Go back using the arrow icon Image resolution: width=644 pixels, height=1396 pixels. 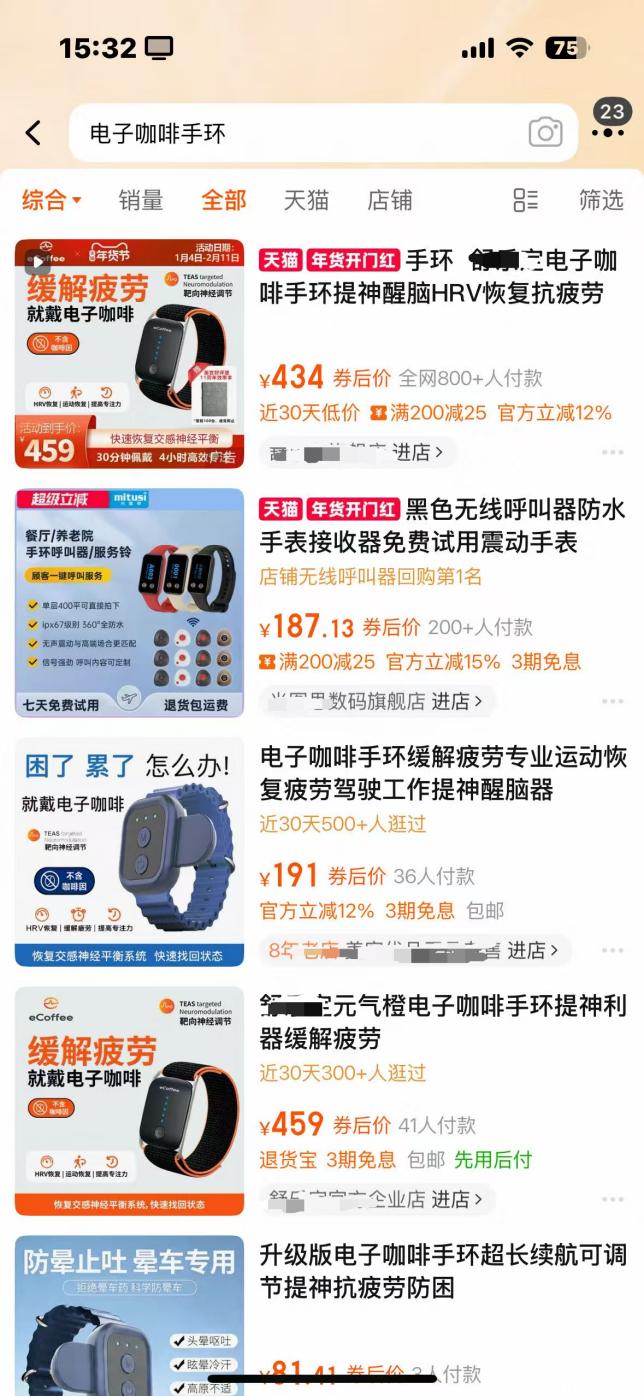point(34,133)
